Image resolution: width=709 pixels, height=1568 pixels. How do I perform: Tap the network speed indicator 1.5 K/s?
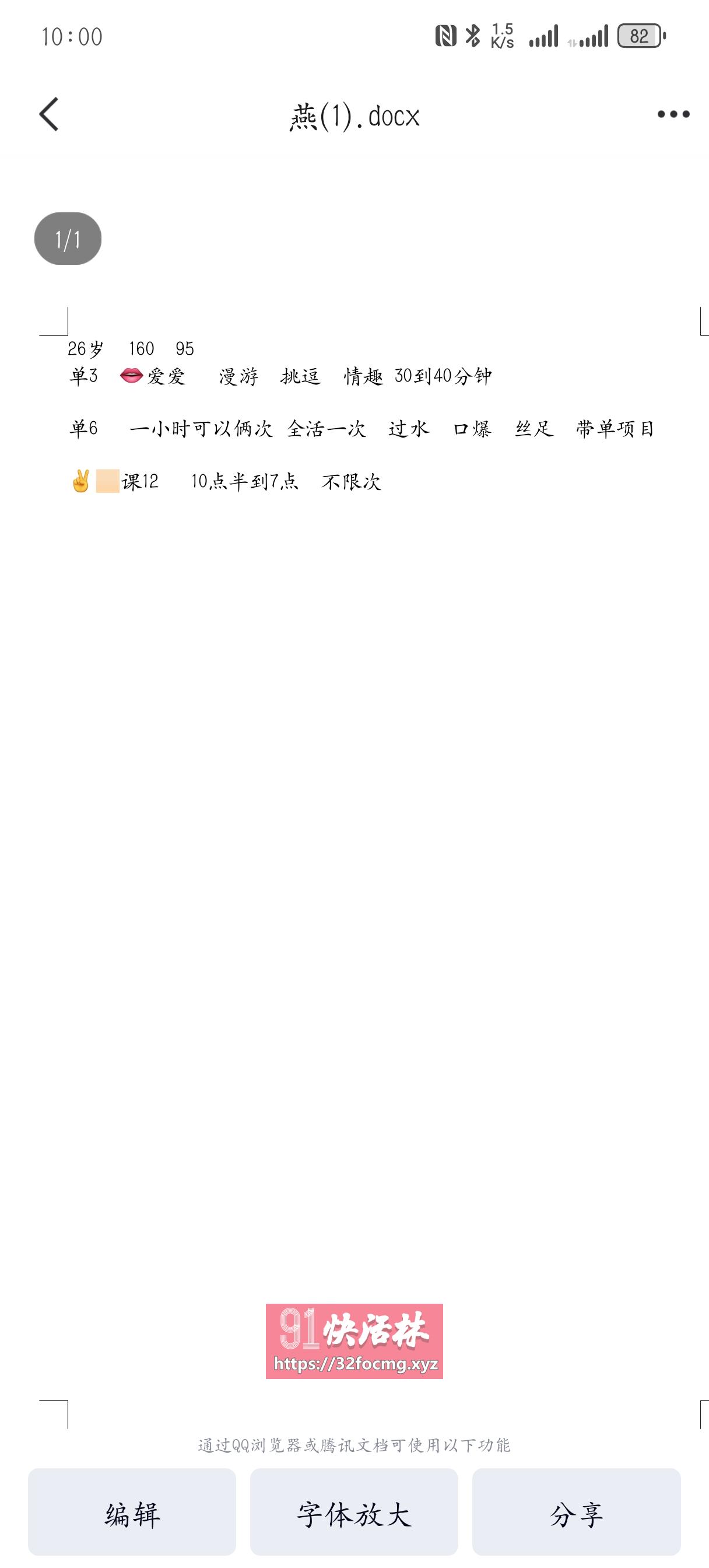[501, 38]
